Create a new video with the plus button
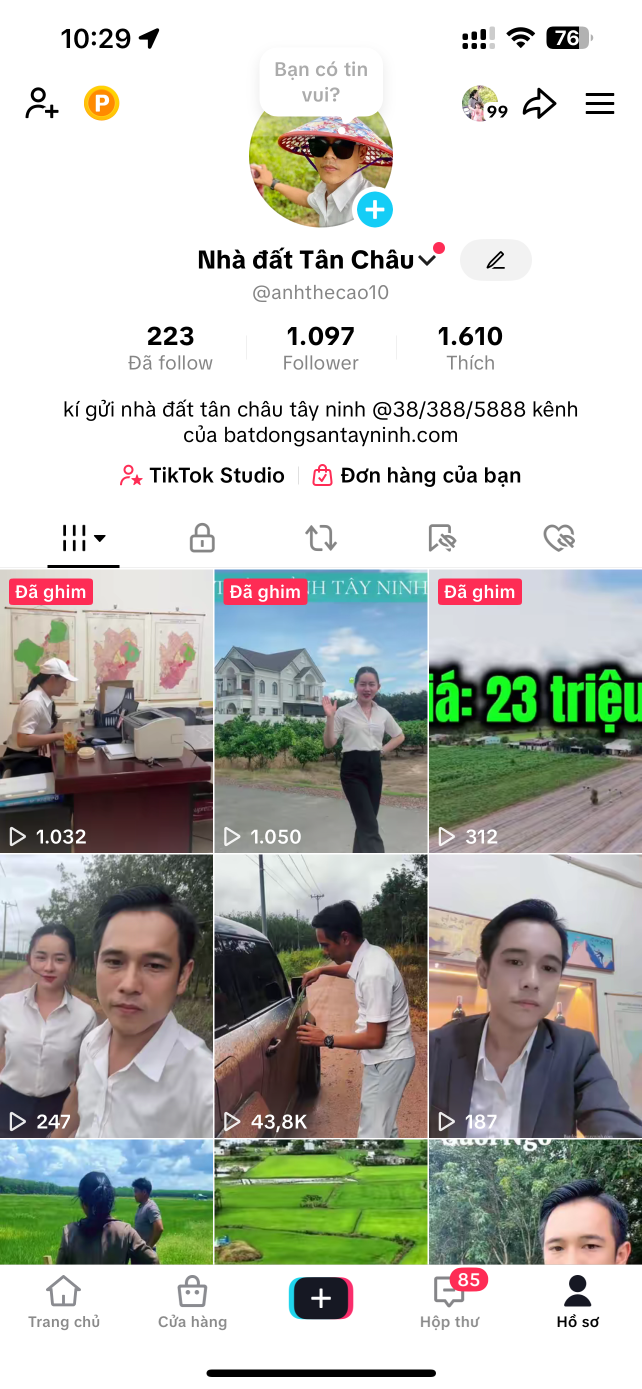The height and width of the screenshot is (1389, 642). tap(321, 1298)
